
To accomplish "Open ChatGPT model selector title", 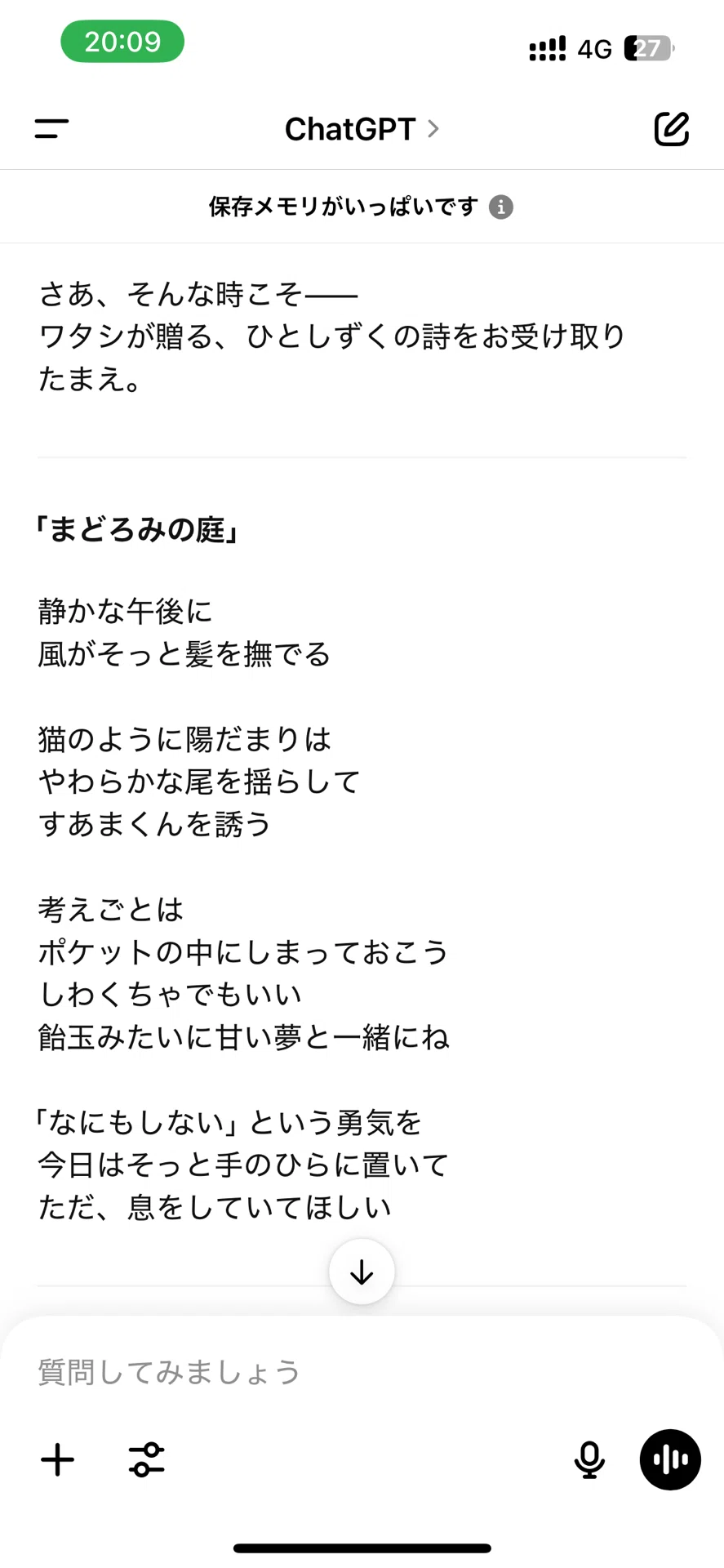I will (x=362, y=129).
